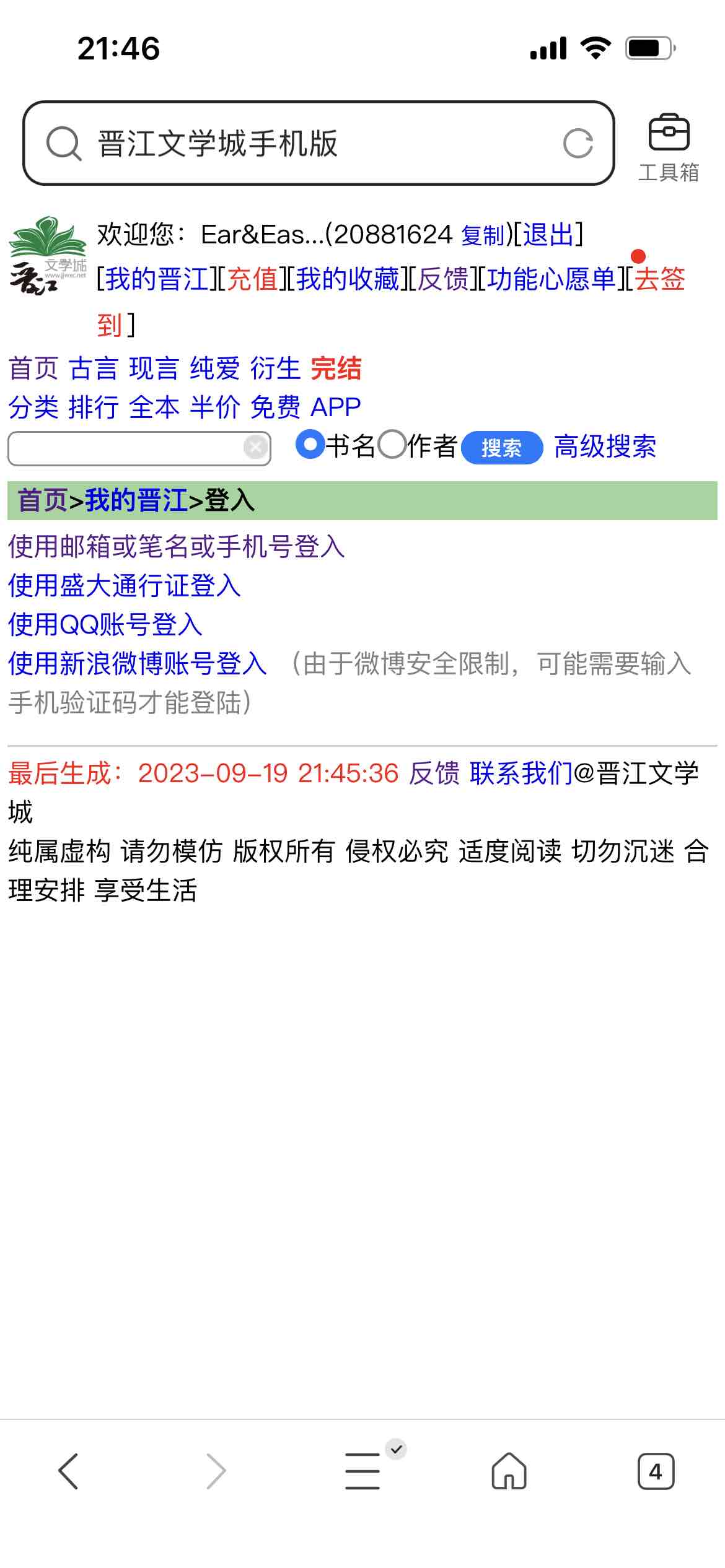Tap the blue 搜索 button
This screenshot has width=725, height=1568.
point(502,447)
